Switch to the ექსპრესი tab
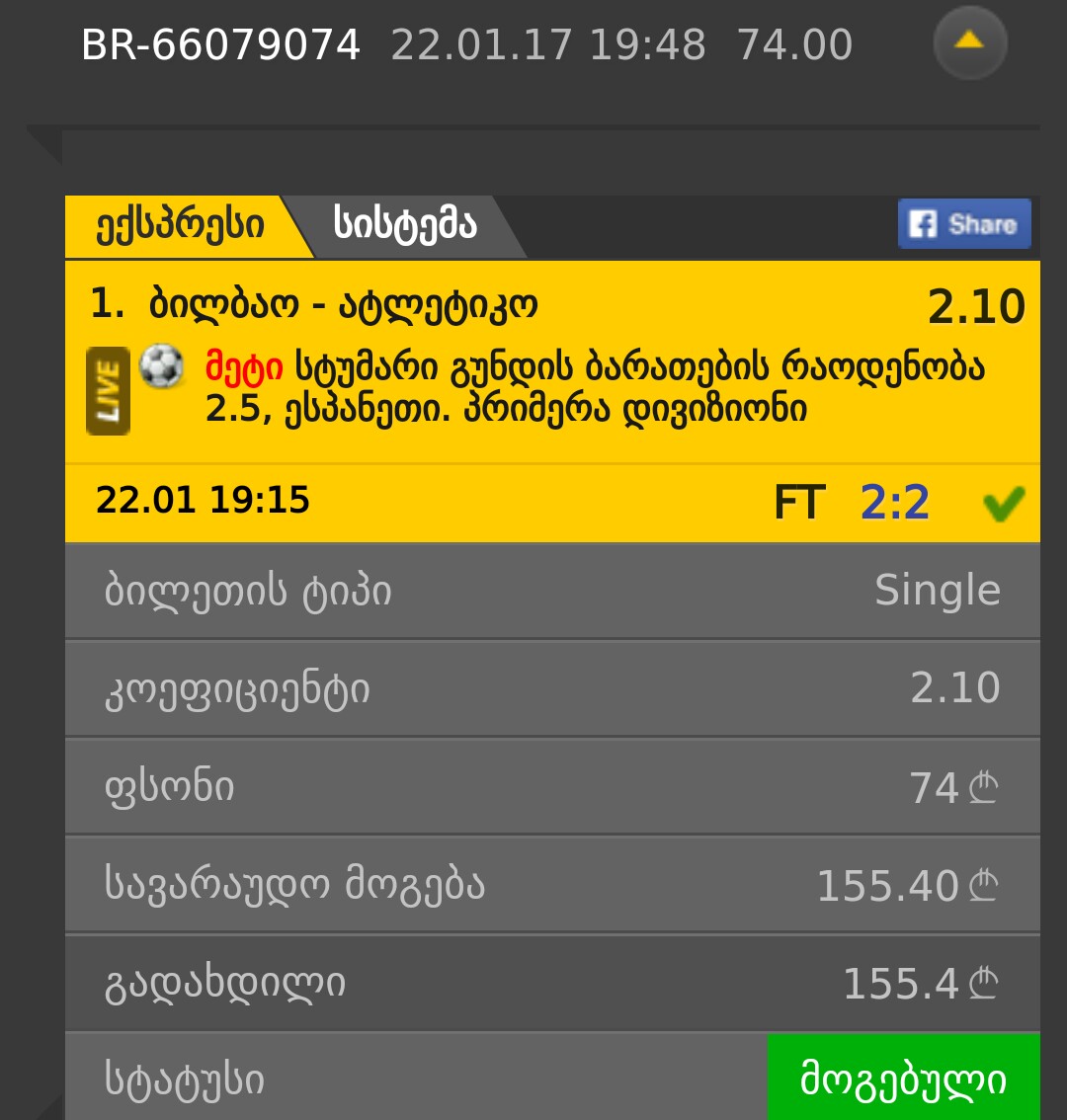This screenshot has height=1120, width=1067. pyautogui.click(x=180, y=226)
